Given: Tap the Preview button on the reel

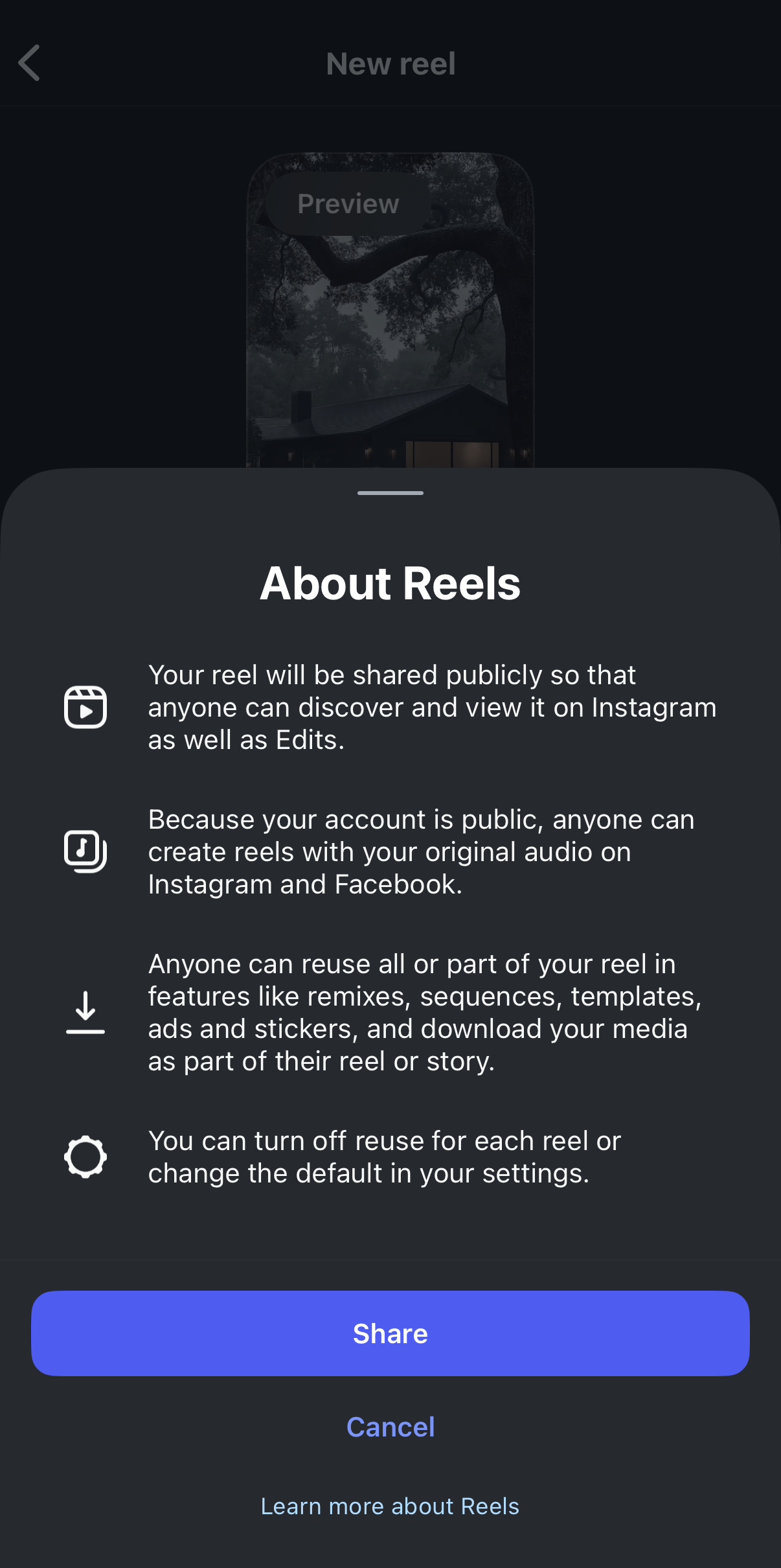Looking at the screenshot, I should pos(348,203).
